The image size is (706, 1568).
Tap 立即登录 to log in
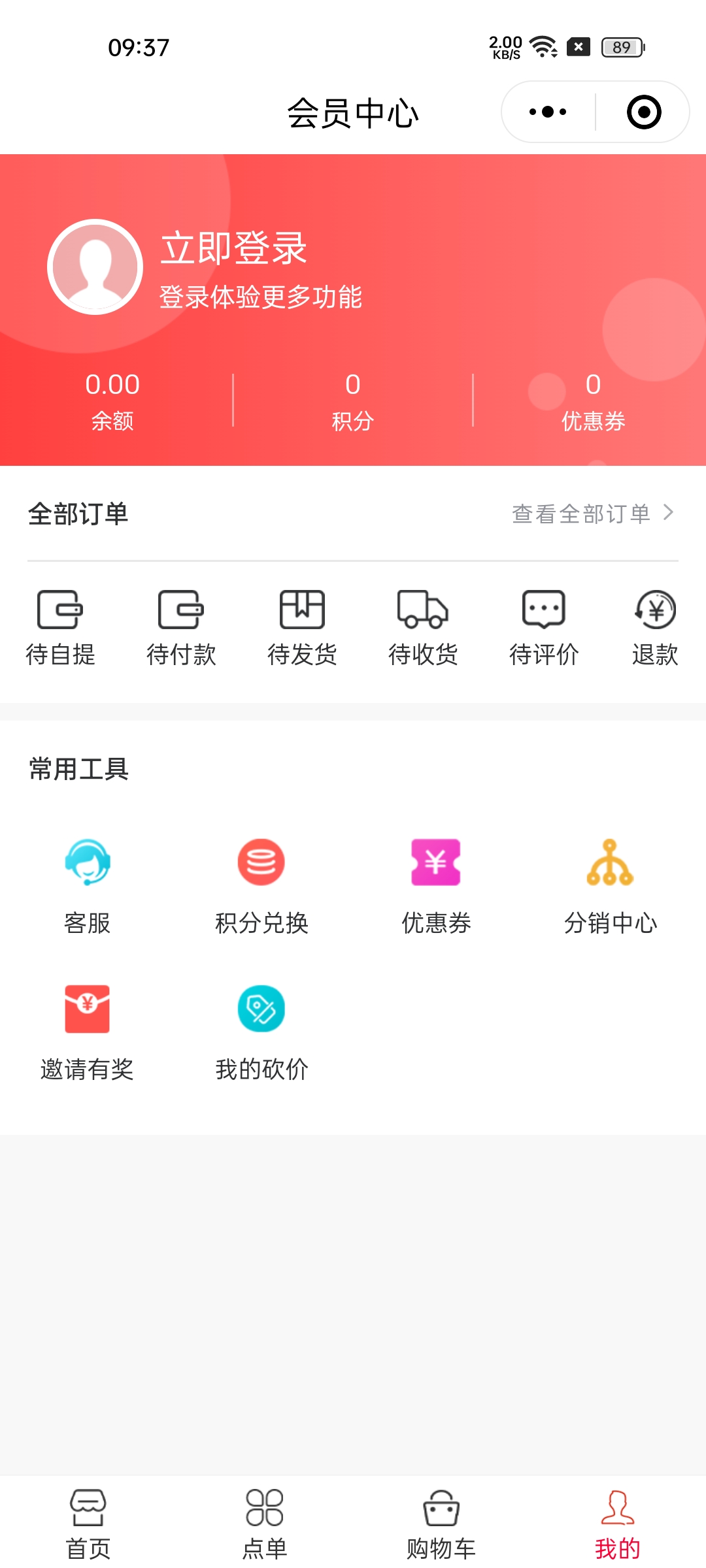tap(234, 248)
